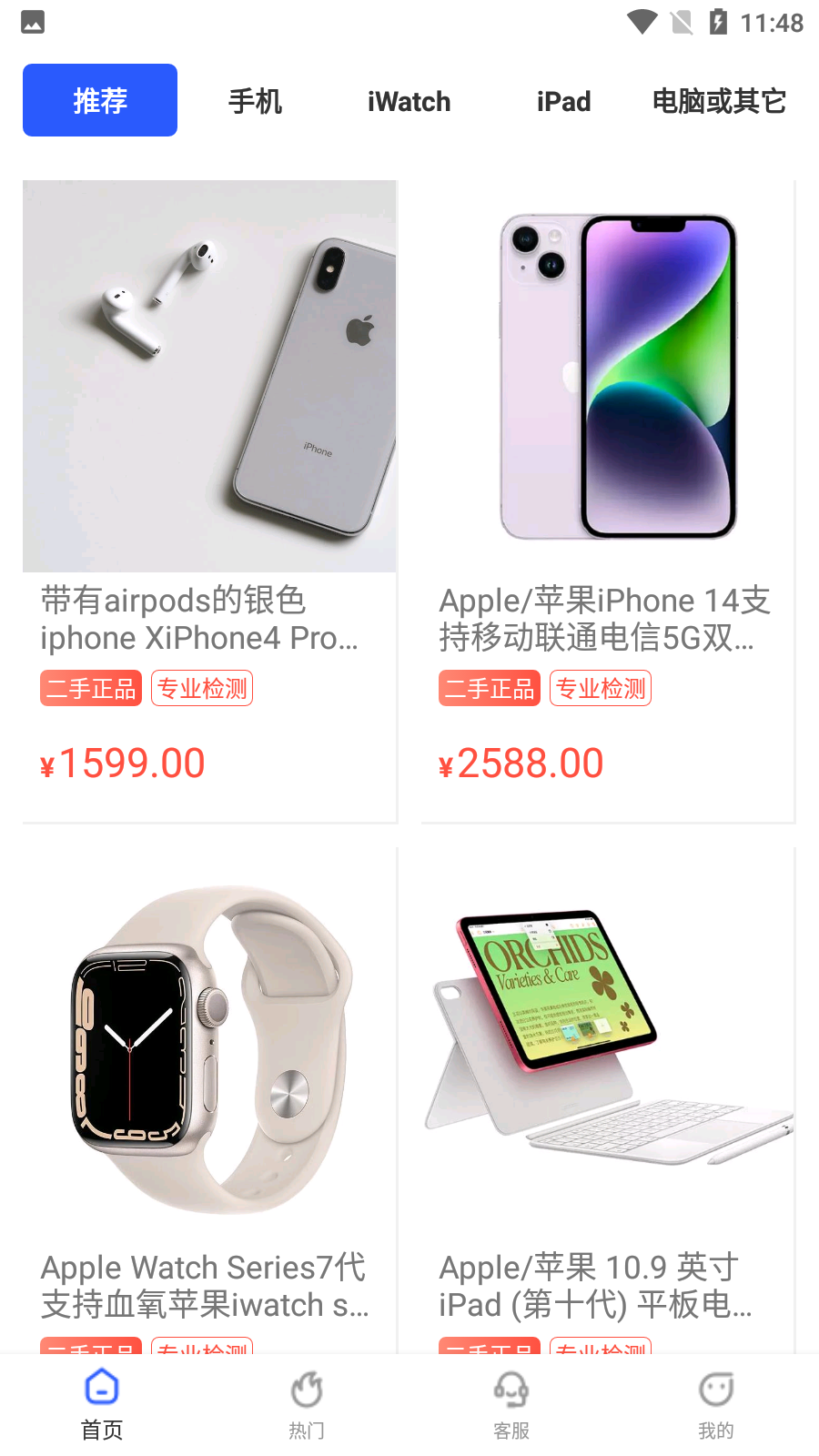
Task: Select the iPad category tab
Action: pyautogui.click(x=564, y=101)
